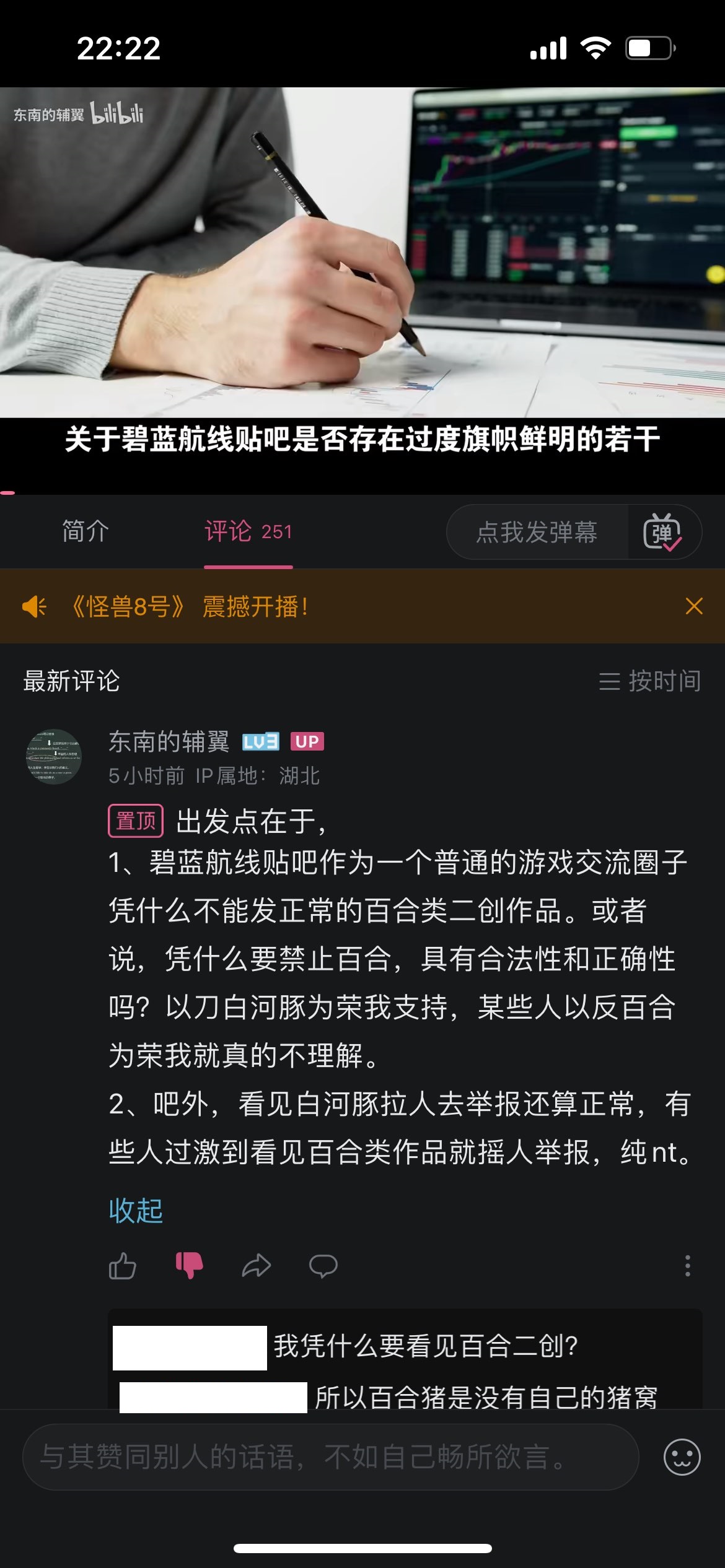Like the pinned comment by 东南的辅翼
725x1568 pixels.
(x=123, y=1266)
